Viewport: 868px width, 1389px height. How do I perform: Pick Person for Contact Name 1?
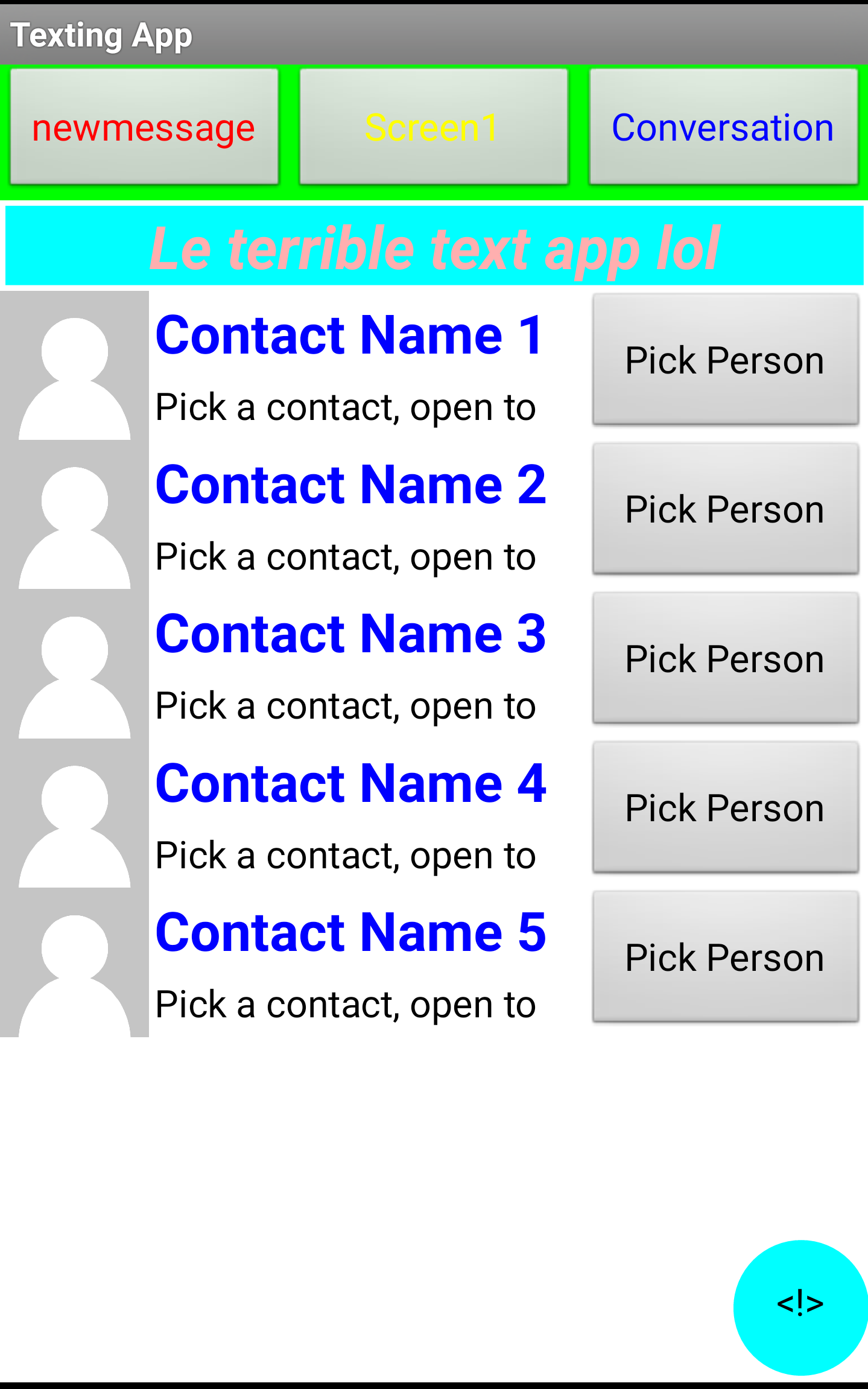pos(725,360)
